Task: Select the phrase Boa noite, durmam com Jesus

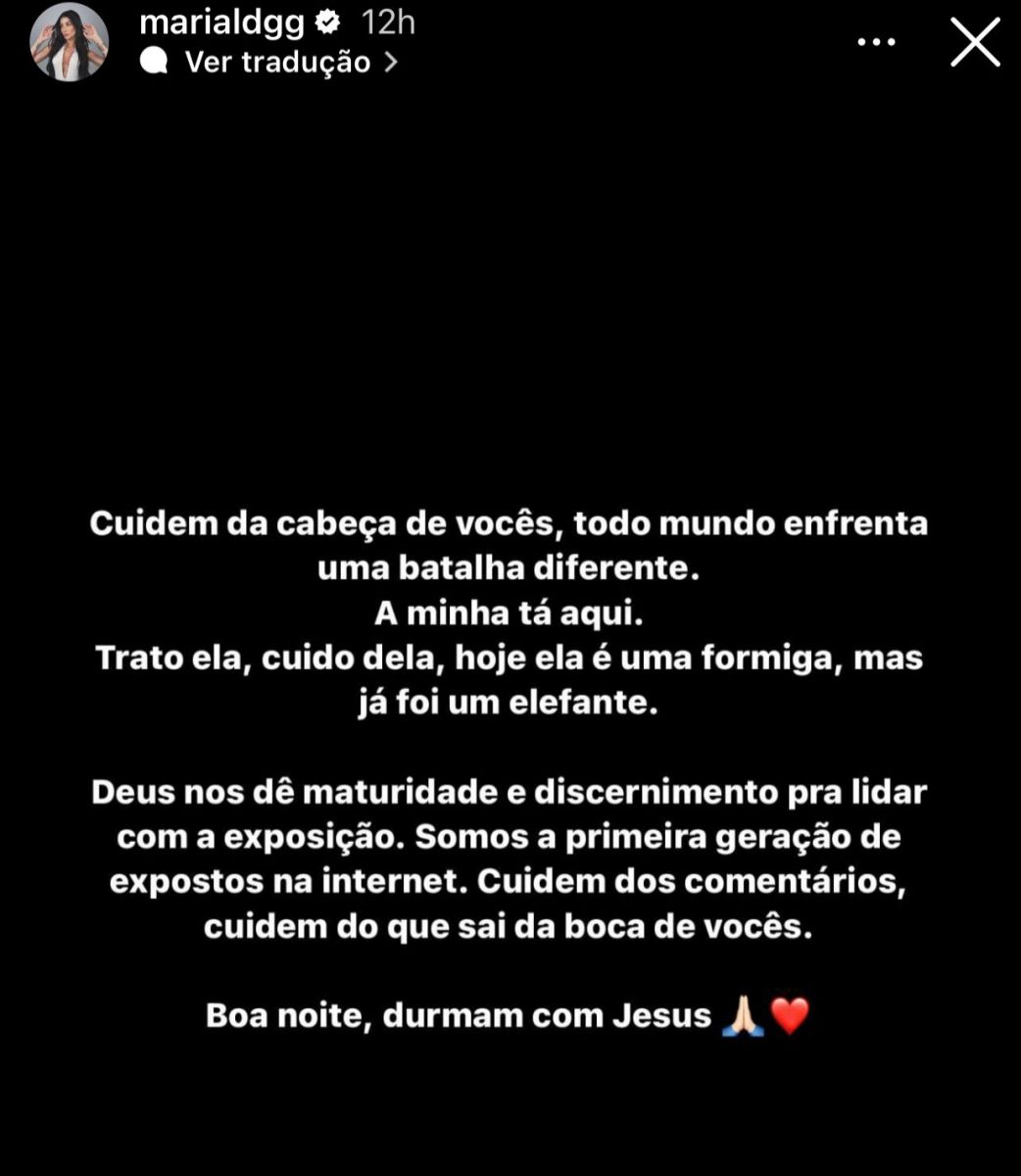Action: pos(461,1015)
